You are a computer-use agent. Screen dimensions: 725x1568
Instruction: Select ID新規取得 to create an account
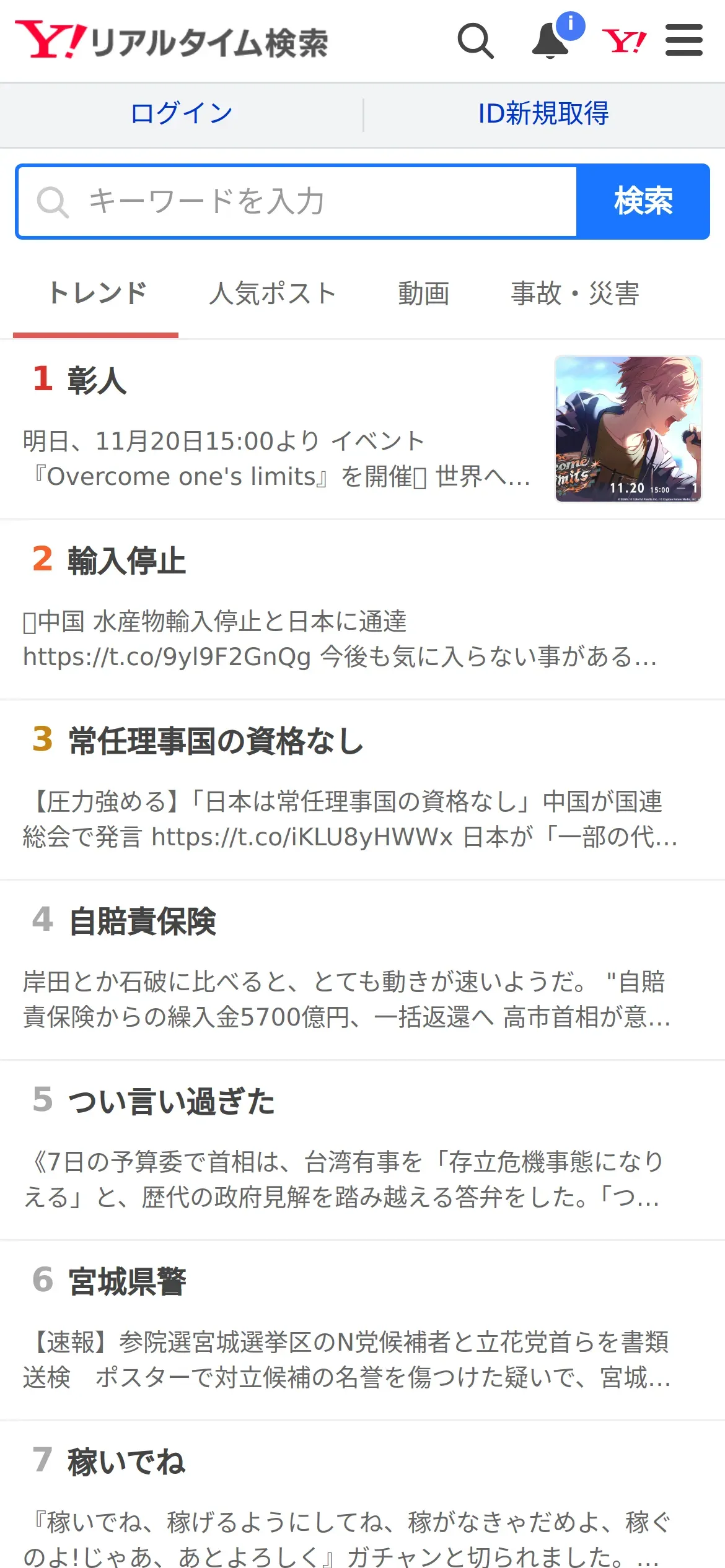(x=543, y=114)
